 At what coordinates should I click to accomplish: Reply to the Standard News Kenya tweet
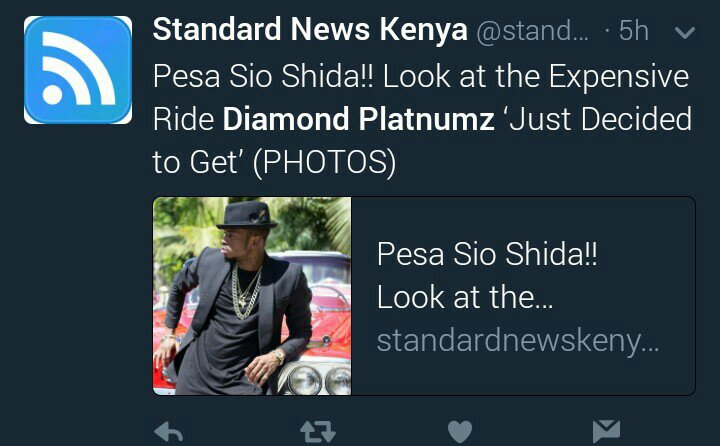point(168,432)
